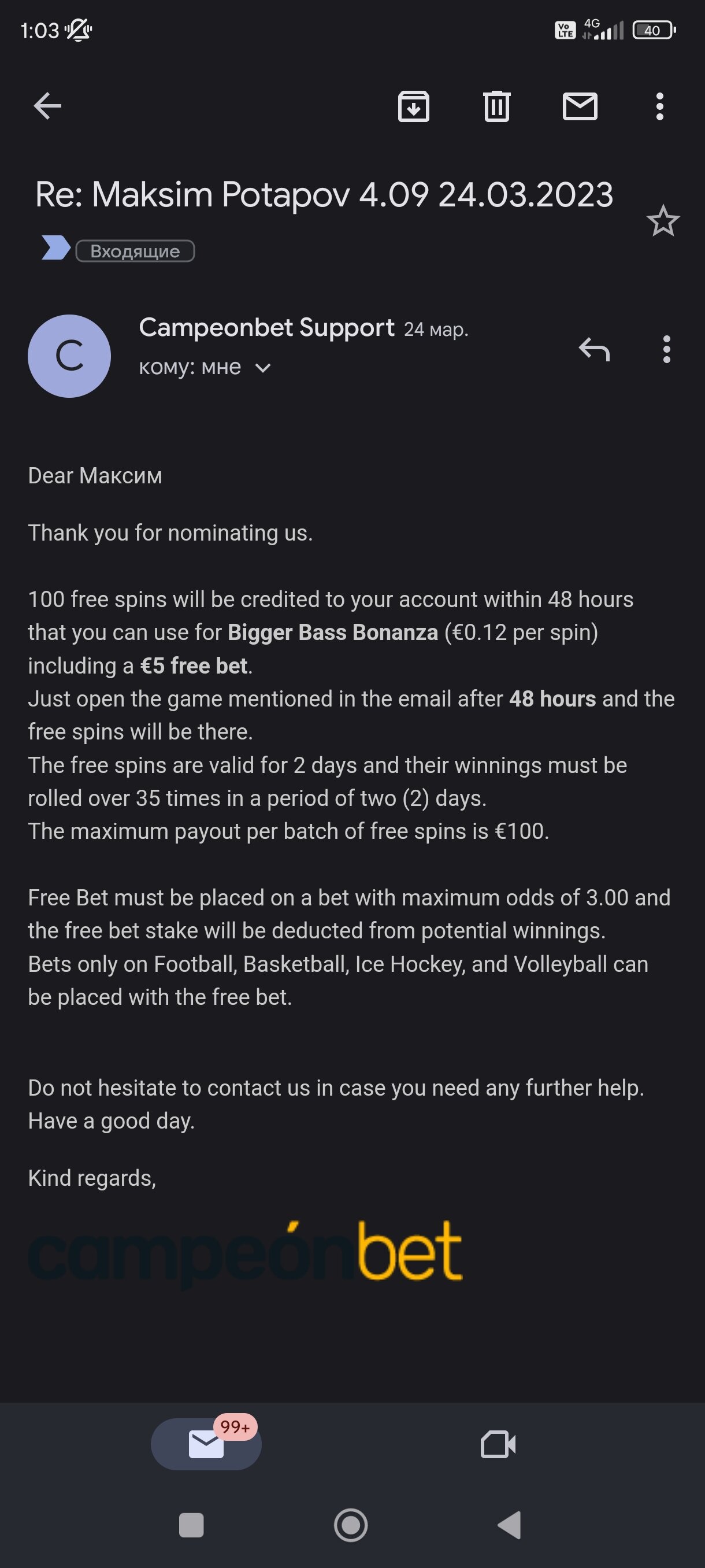Archive this email
This screenshot has width=705, height=1568.
coord(414,106)
